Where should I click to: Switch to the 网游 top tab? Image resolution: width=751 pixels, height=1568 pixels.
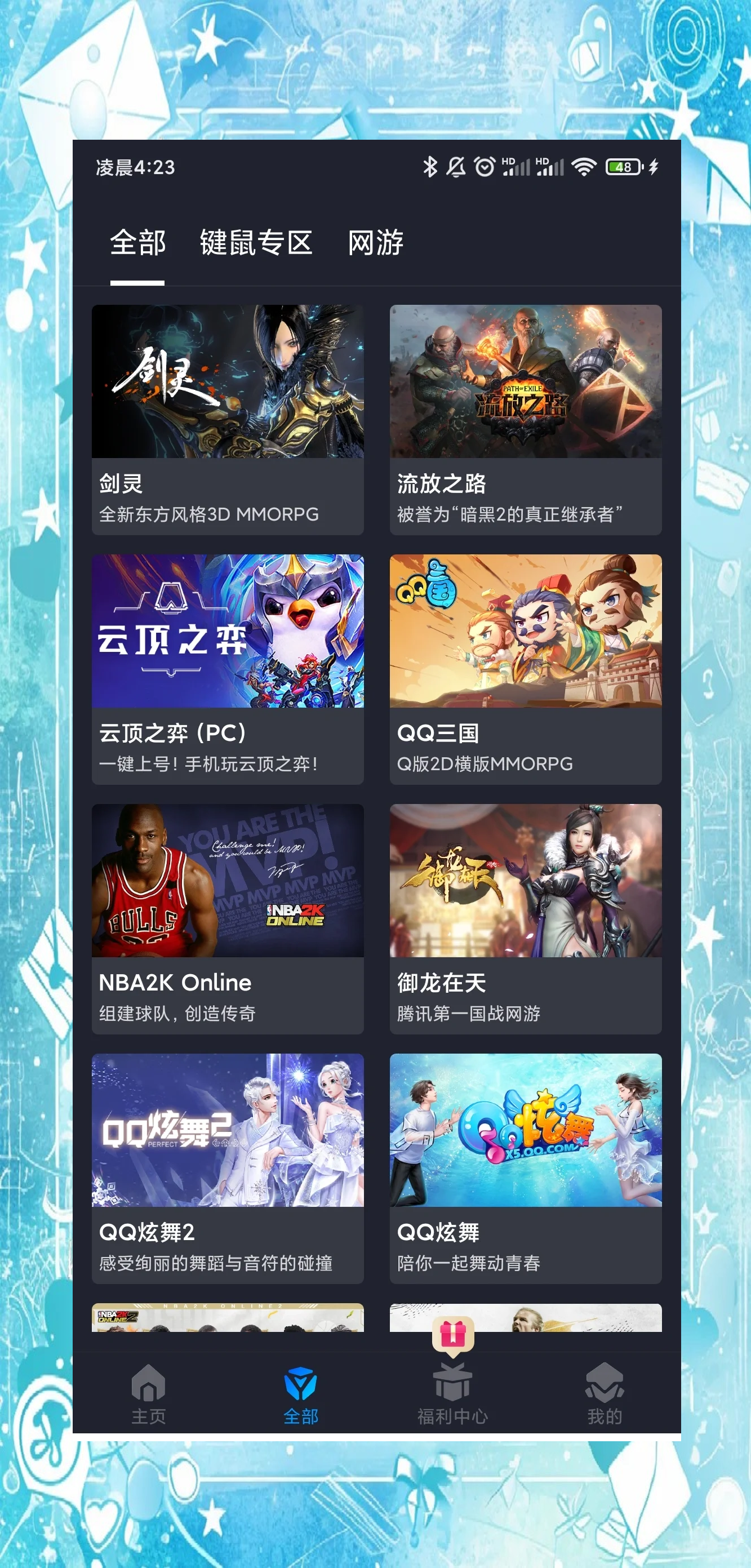tap(375, 243)
